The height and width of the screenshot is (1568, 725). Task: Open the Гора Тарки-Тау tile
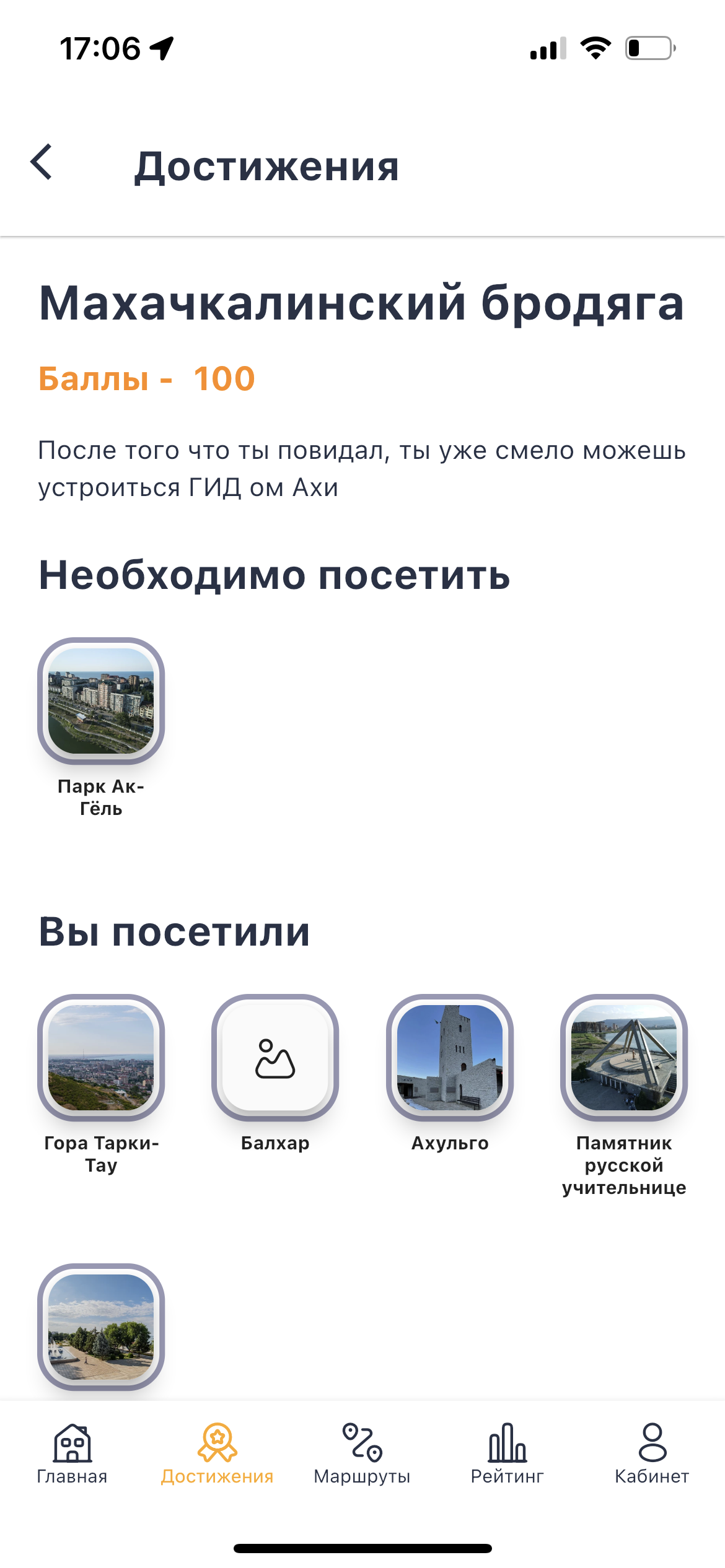(x=101, y=1058)
